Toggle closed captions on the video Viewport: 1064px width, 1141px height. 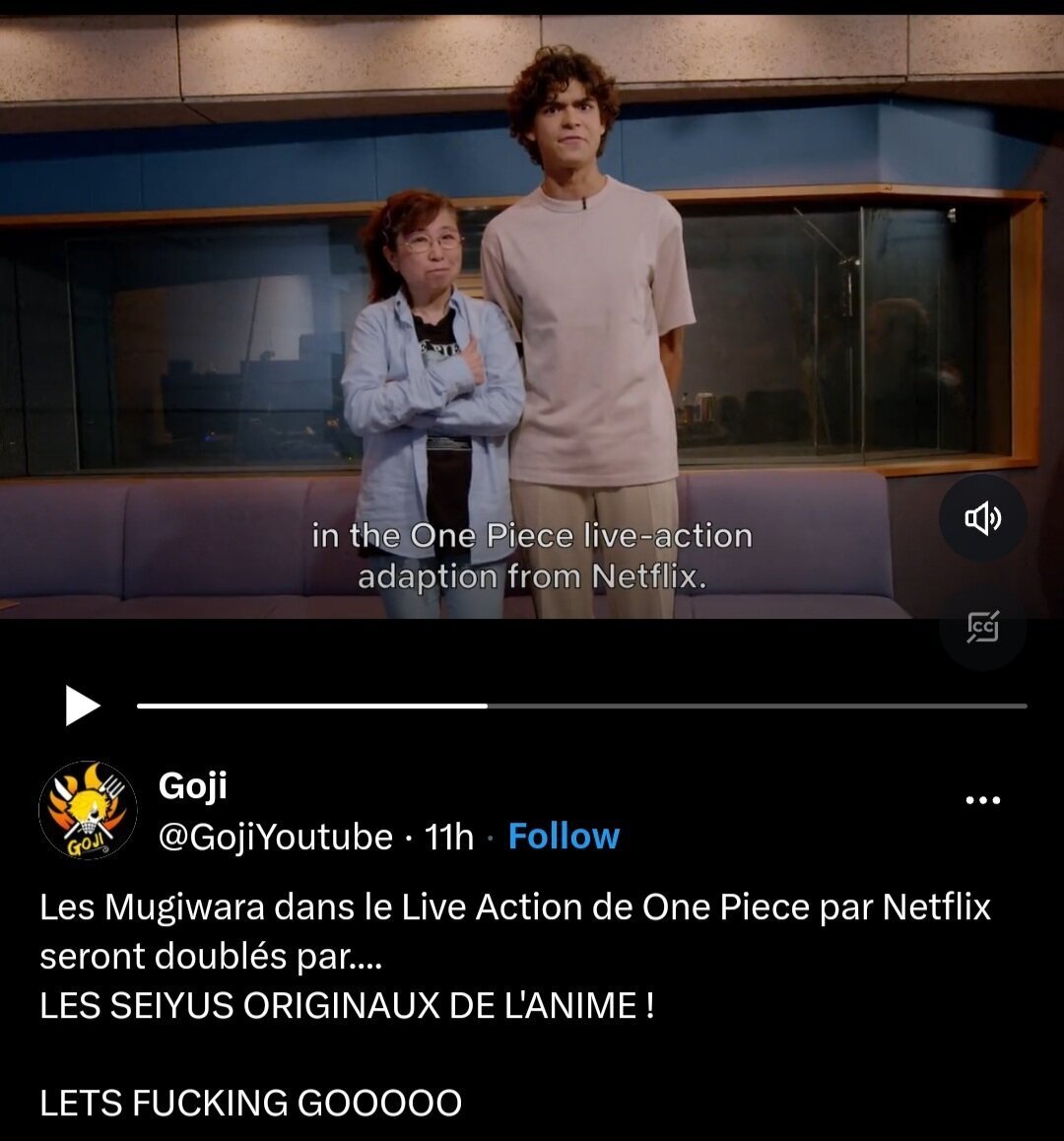point(982,627)
